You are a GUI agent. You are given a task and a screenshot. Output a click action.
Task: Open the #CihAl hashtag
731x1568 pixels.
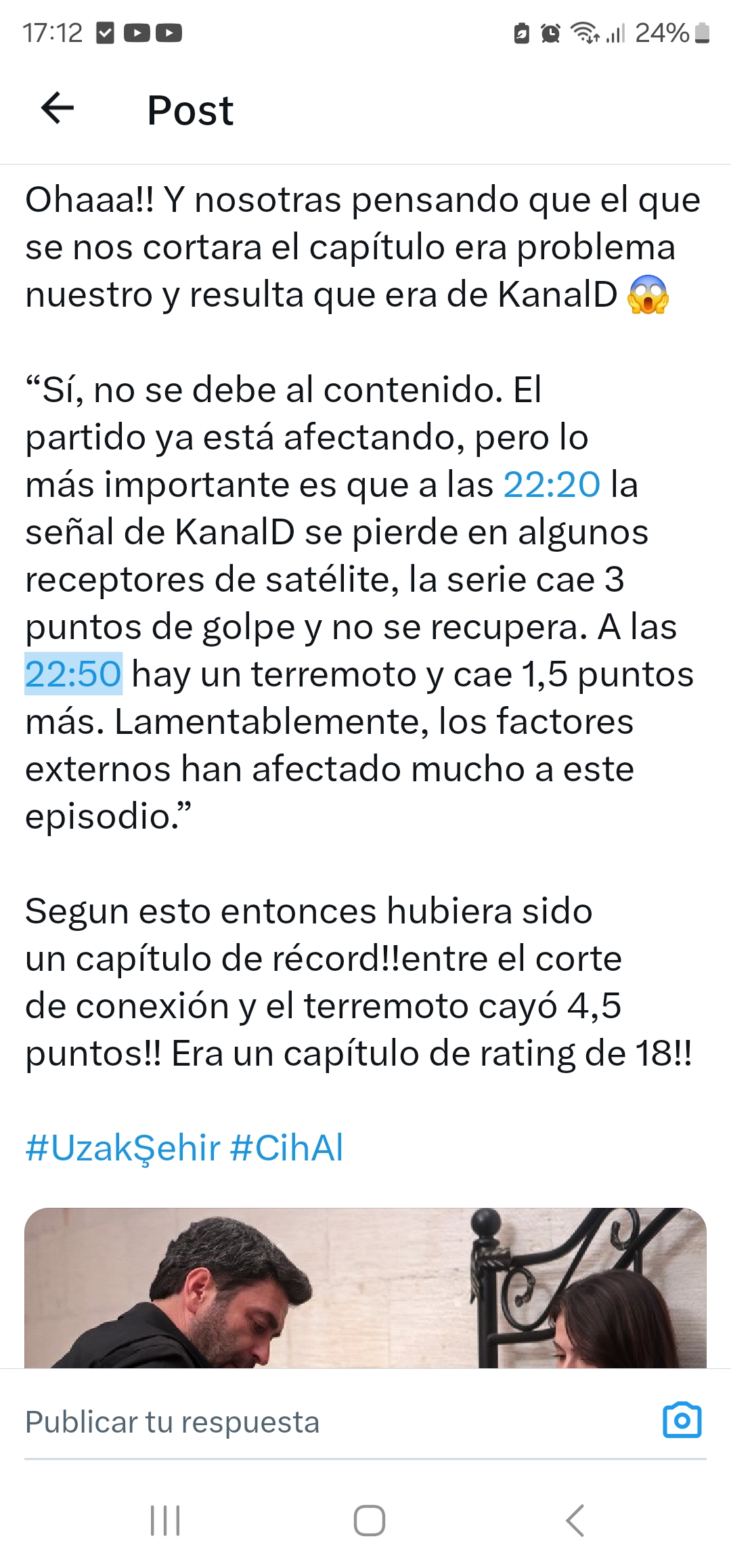pyautogui.click(x=287, y=1148)
